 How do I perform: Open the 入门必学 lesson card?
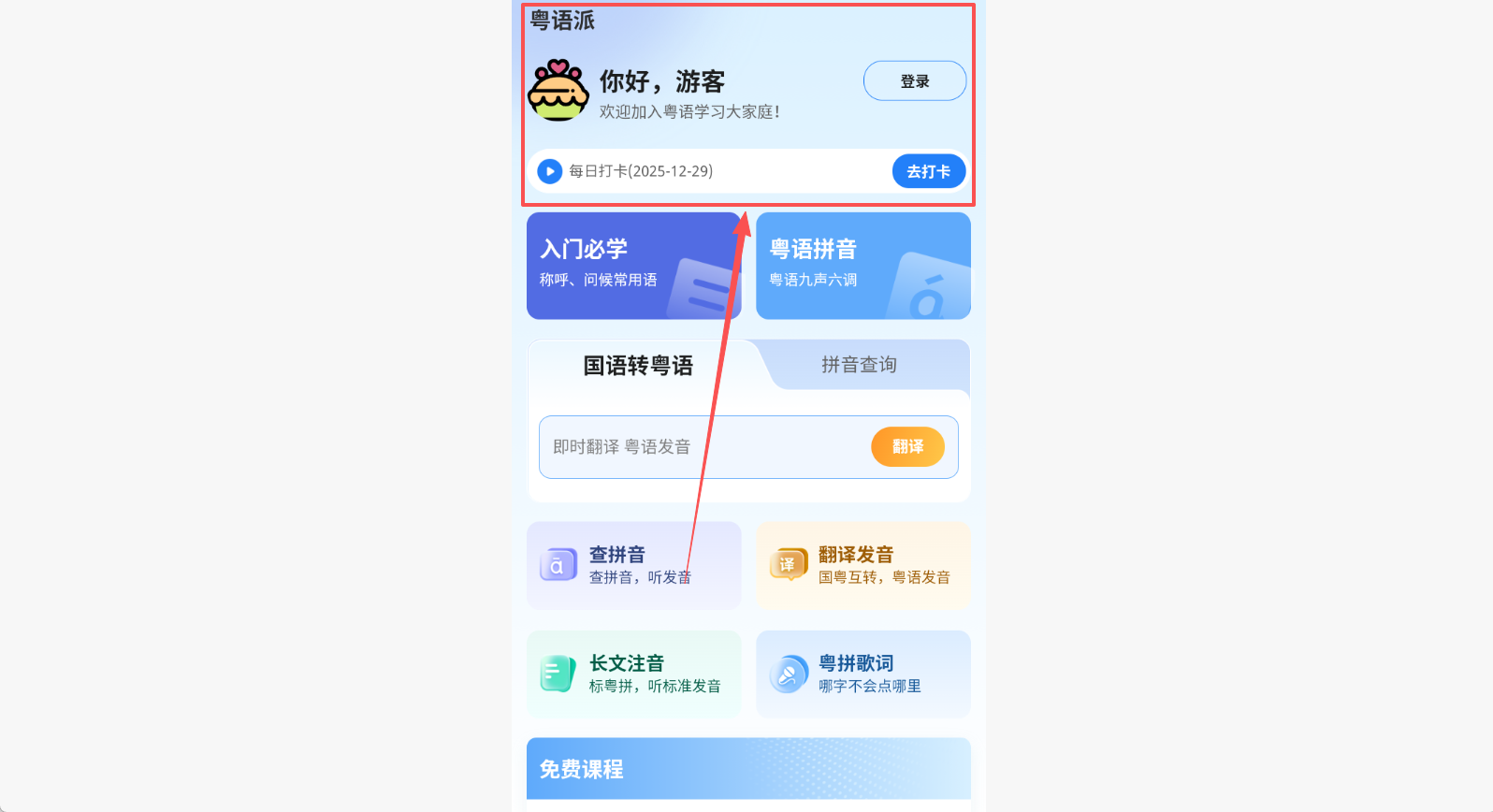pyautogui.click(x=633, y=266)
